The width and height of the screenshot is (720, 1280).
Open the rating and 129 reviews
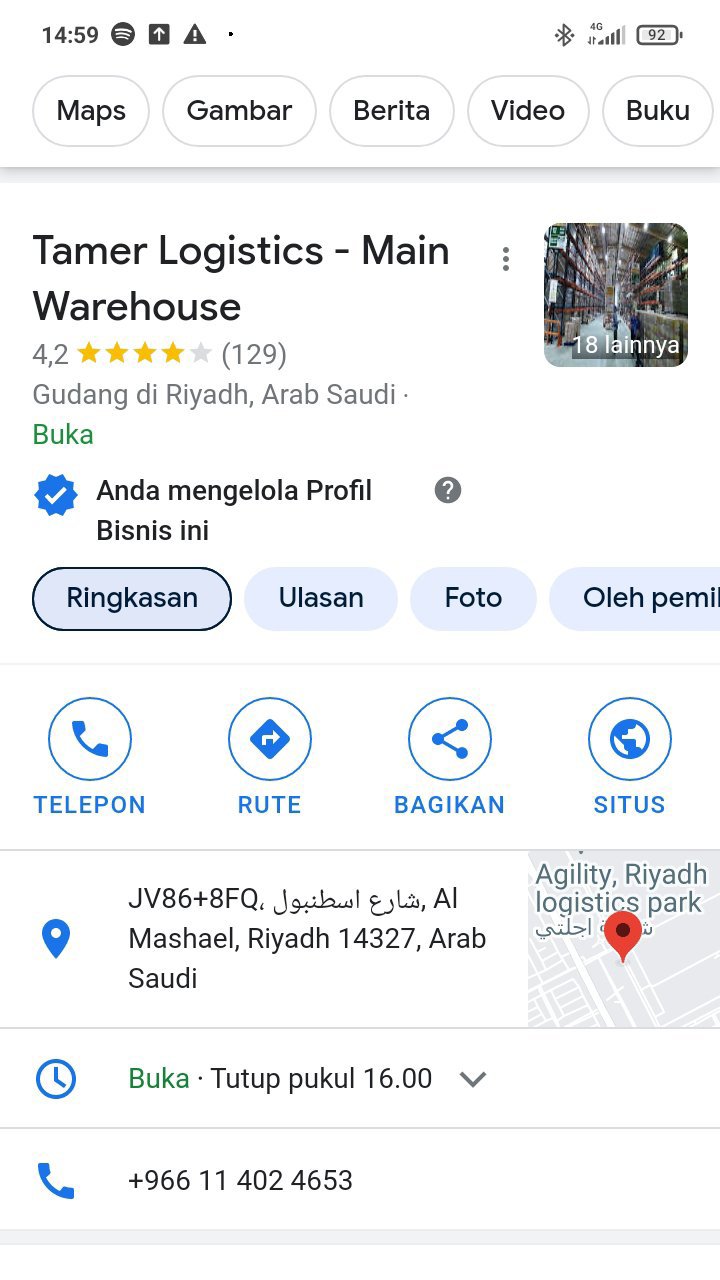(x=160, y=354)
